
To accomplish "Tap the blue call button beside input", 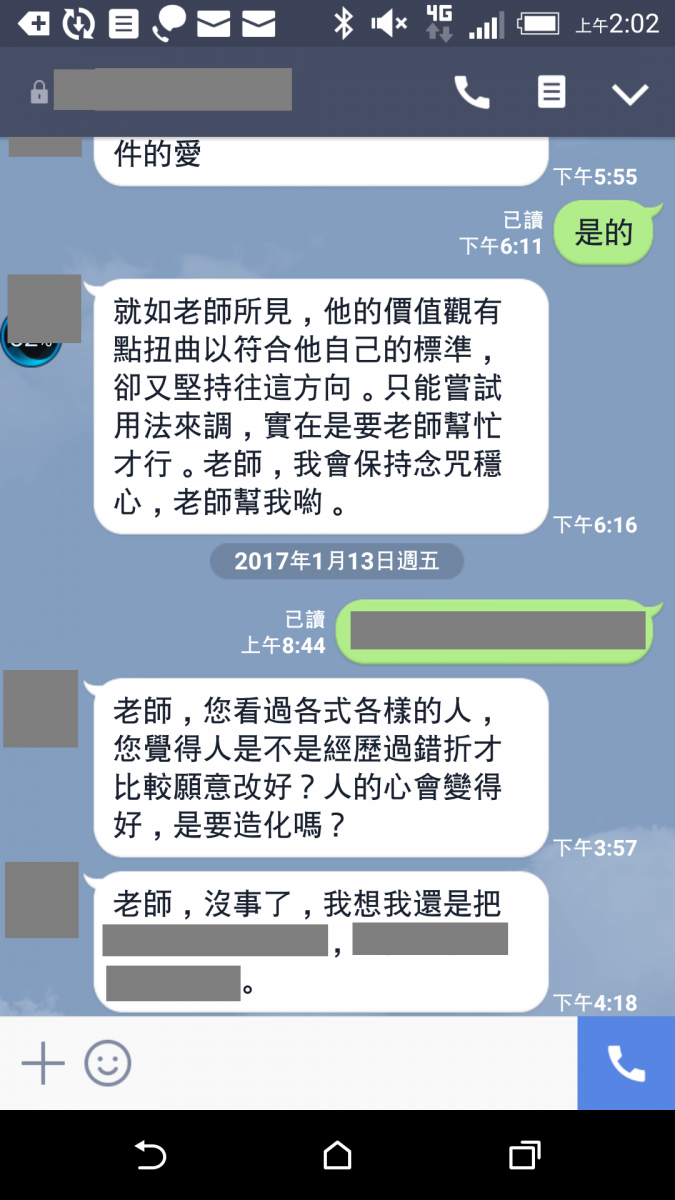I will [626, 1063].
